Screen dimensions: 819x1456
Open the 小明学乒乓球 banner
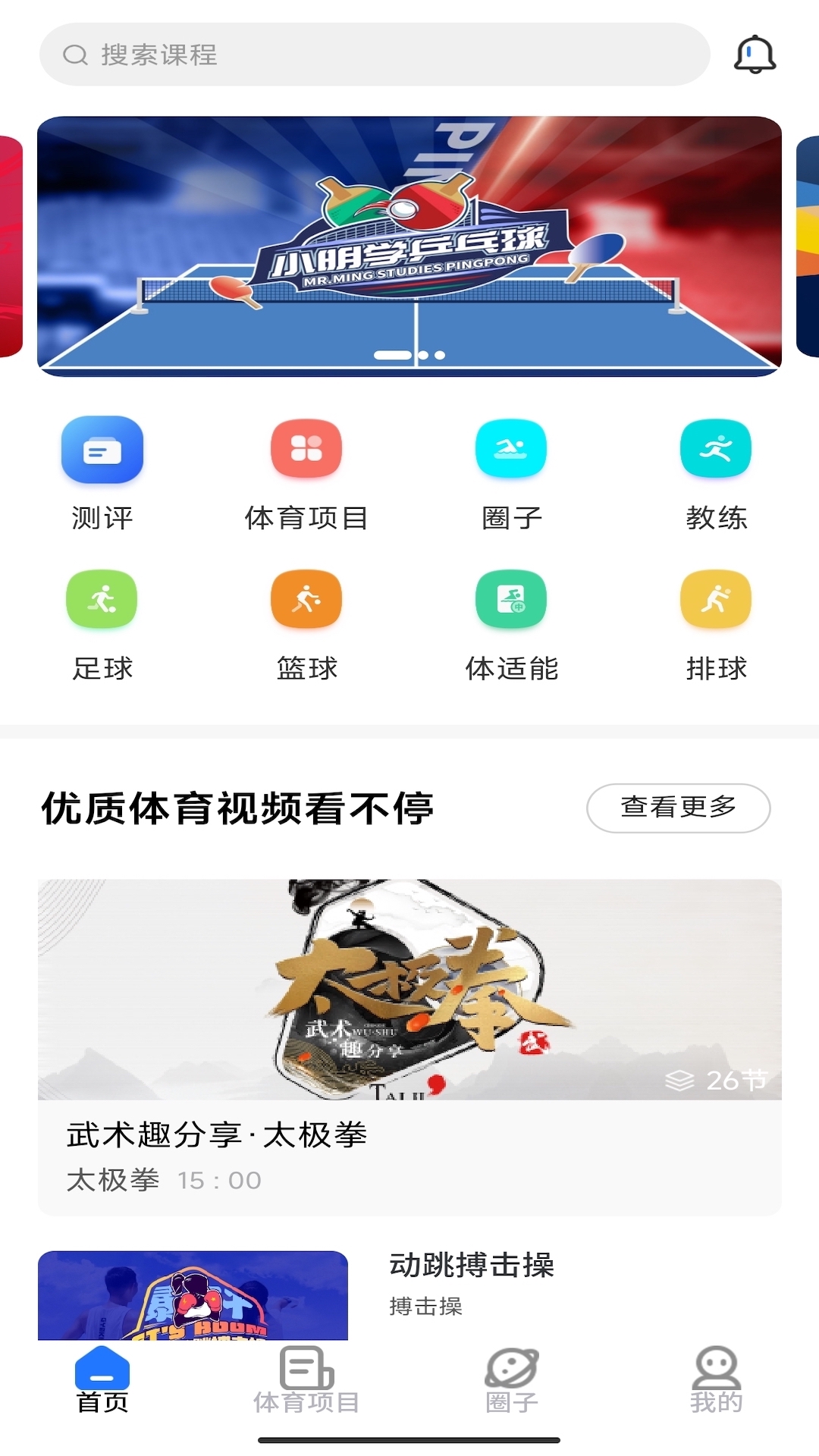coord(409,246)
